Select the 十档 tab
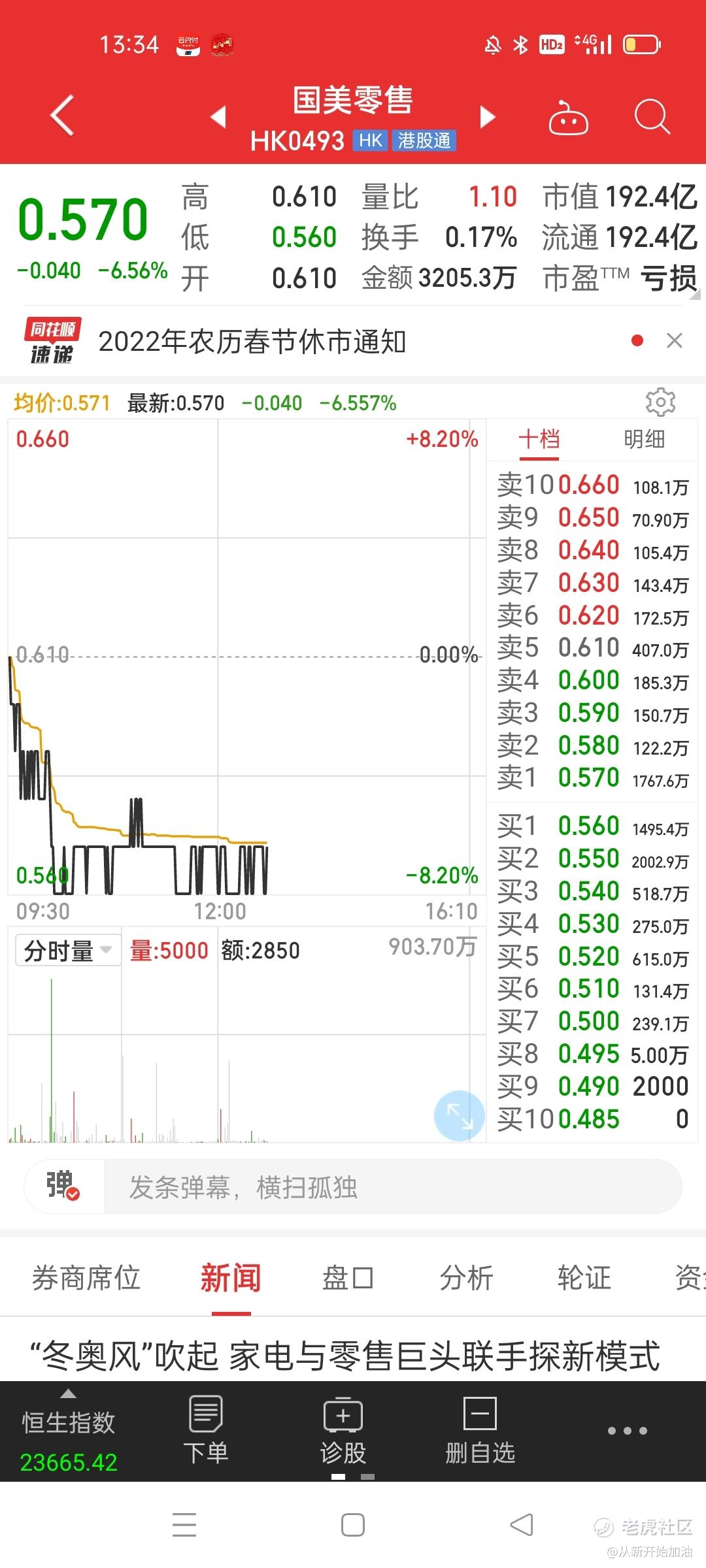 539,439
